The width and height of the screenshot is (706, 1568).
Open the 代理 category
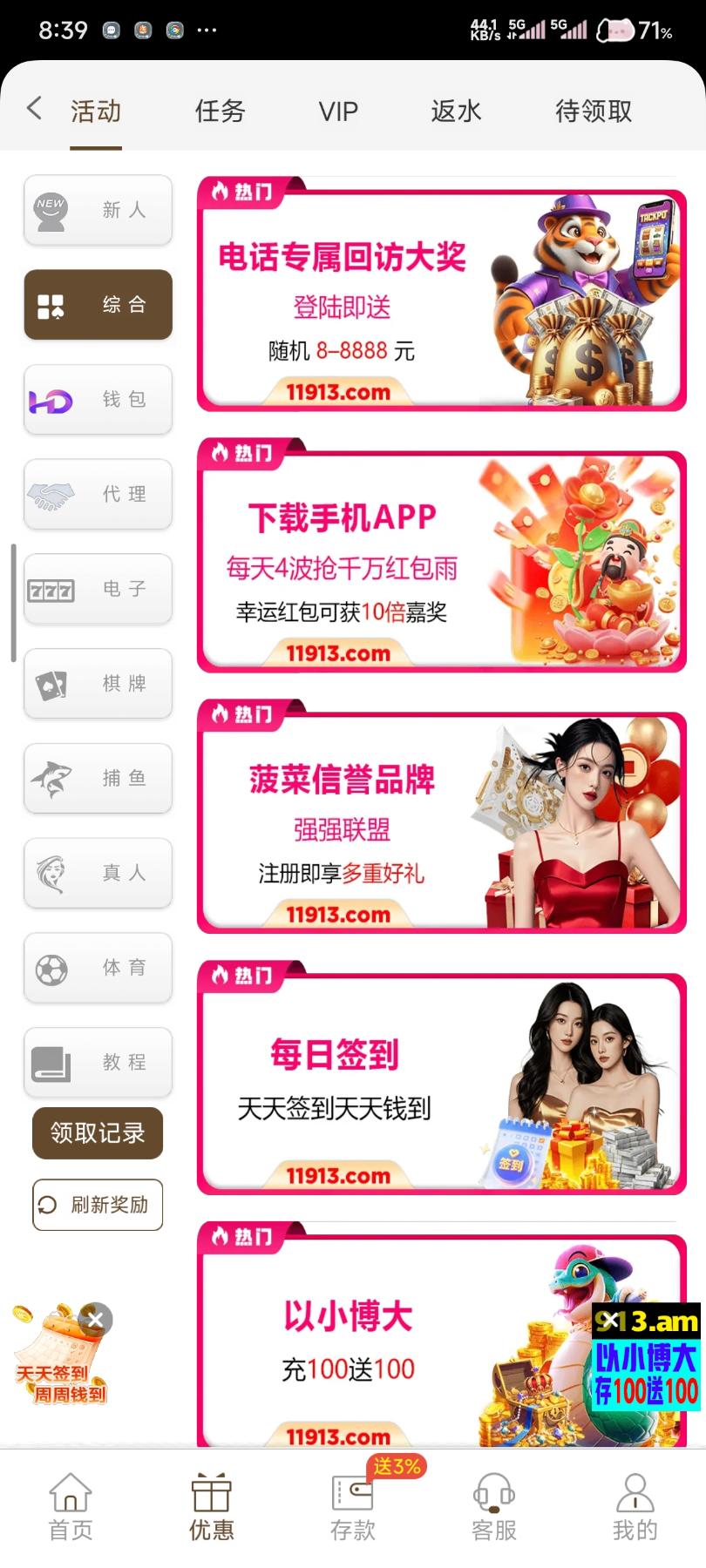click(98, 495)
